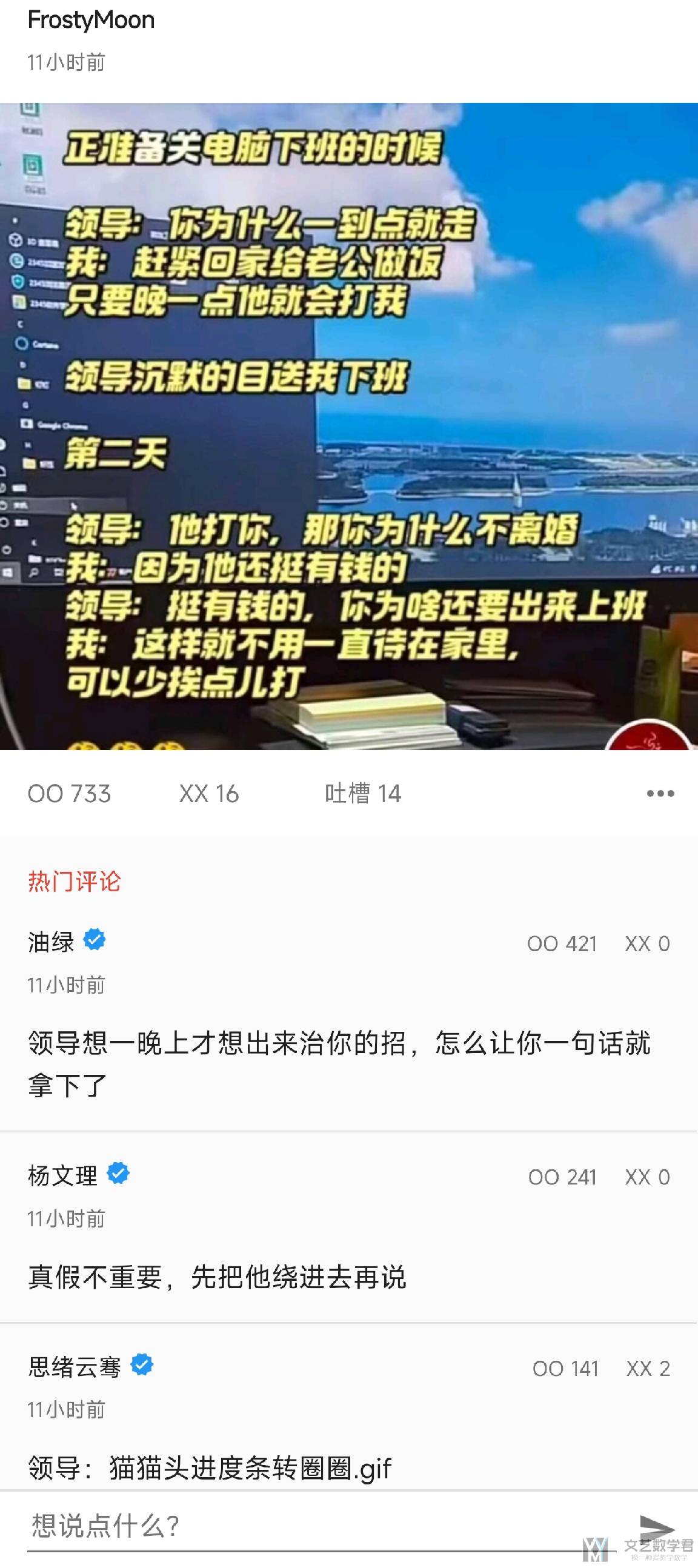Tap XX 16 to downvote the post
Screen dimensions: 698x1568
(x=208, y=794)
